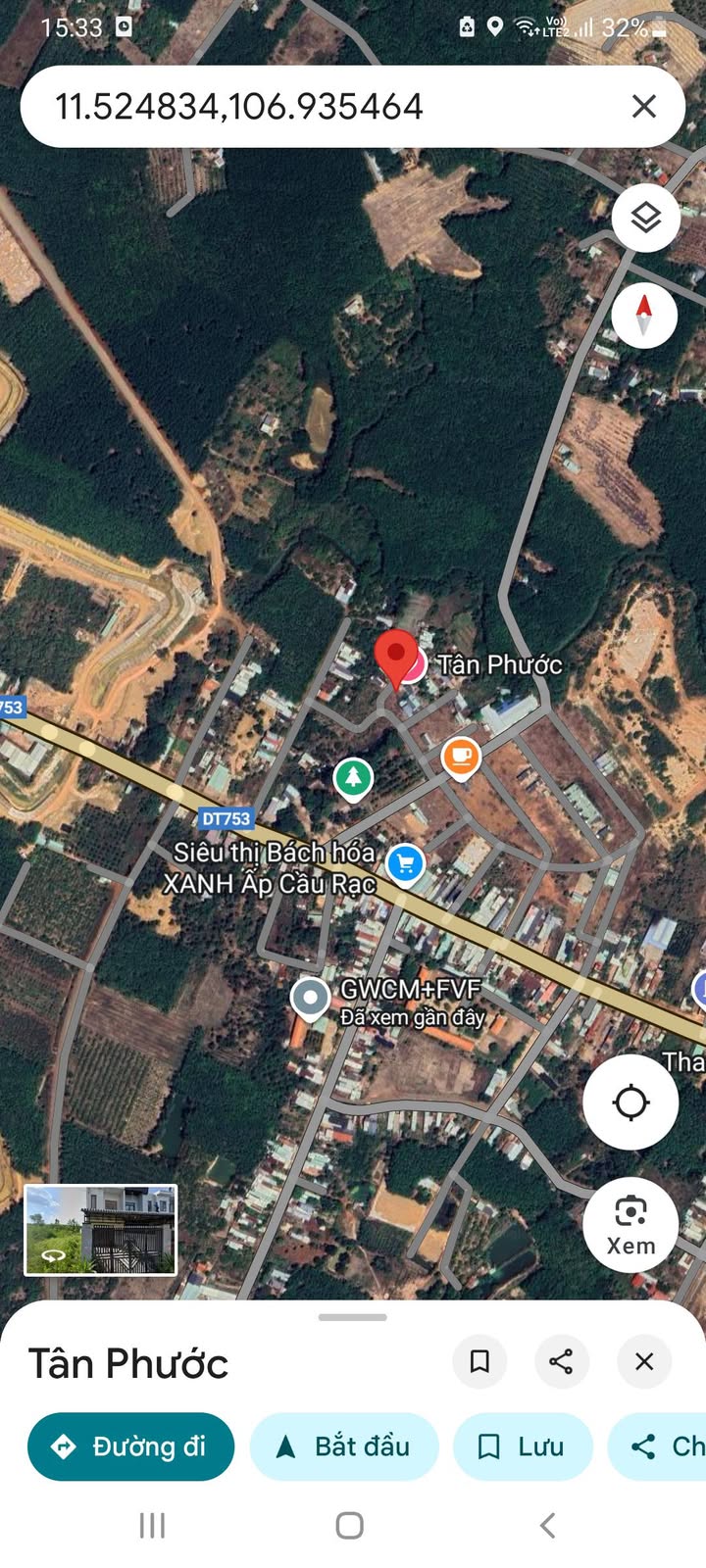Bookmark Tân Phước from the panel header
Viewport: 706px width, 1568px height.
tap(479, 1361)
